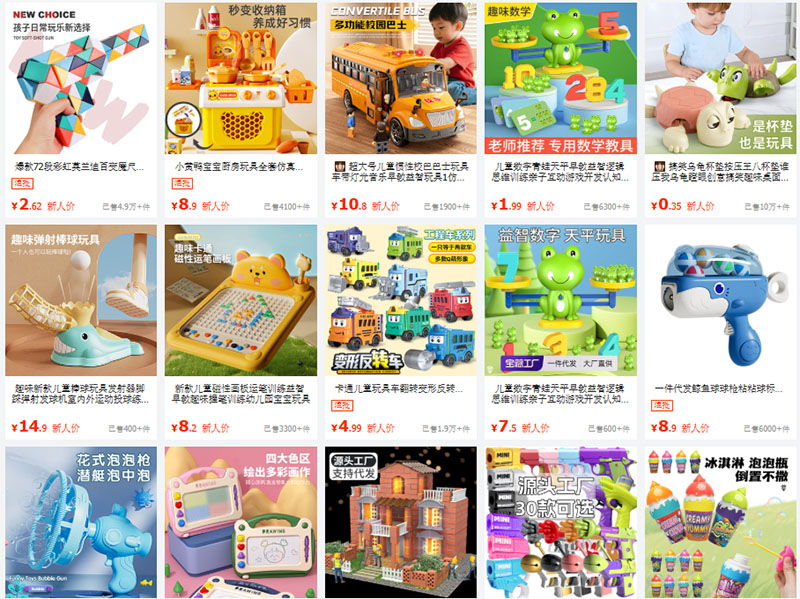Open the ¥1.99 frog balance math toy
Image resolution: width=800 pixels, height=599 pixels.
tap(560, 78)
